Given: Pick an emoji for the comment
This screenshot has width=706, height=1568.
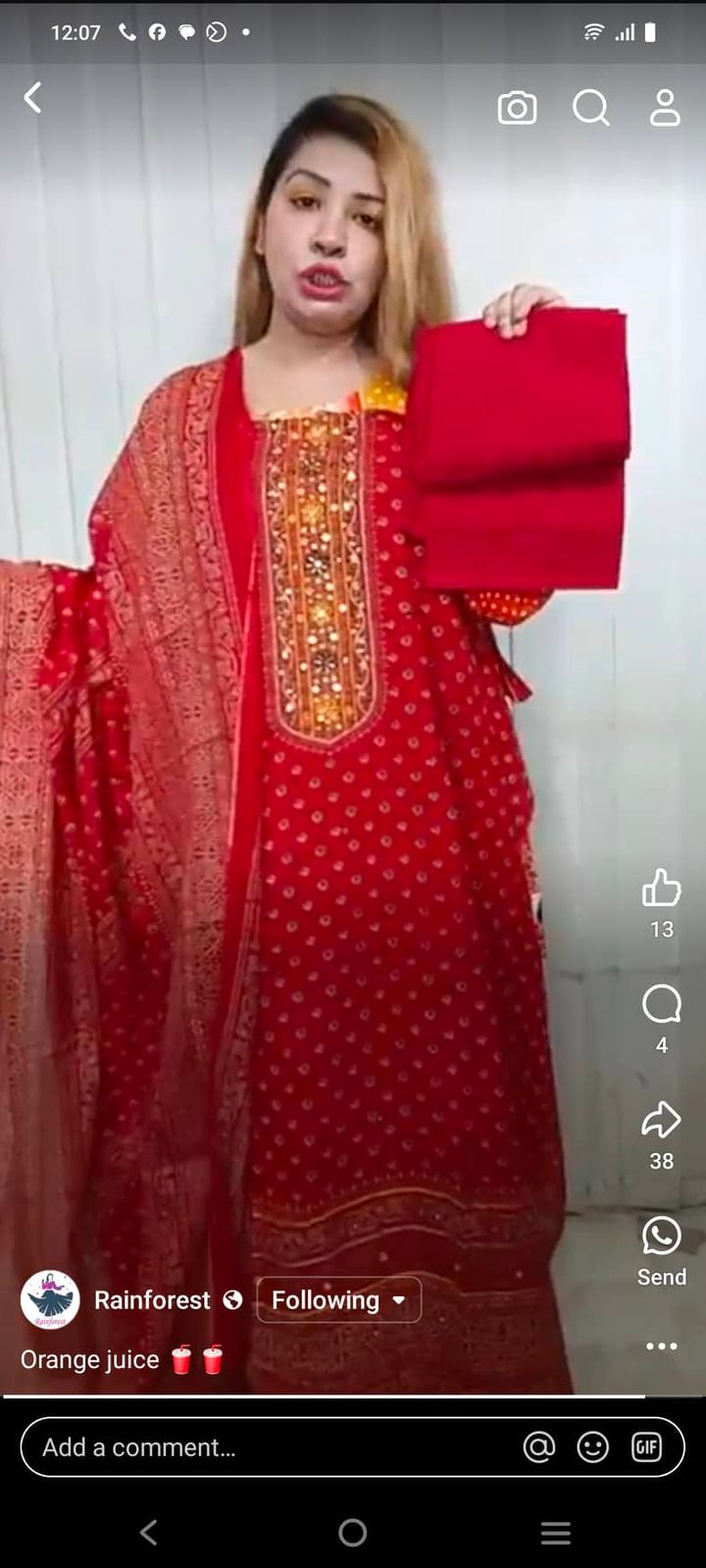Looking at the screenshot, I should coord(593,1447).
